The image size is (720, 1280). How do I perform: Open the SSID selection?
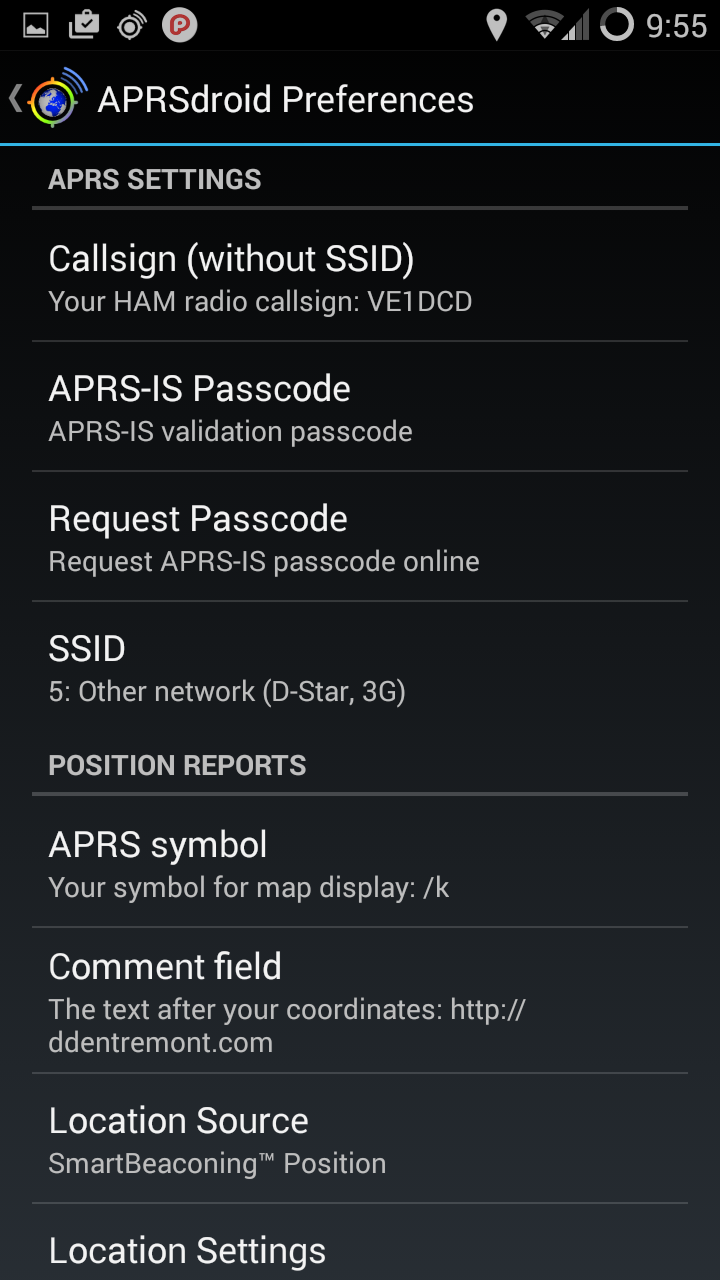click(360, 666)
